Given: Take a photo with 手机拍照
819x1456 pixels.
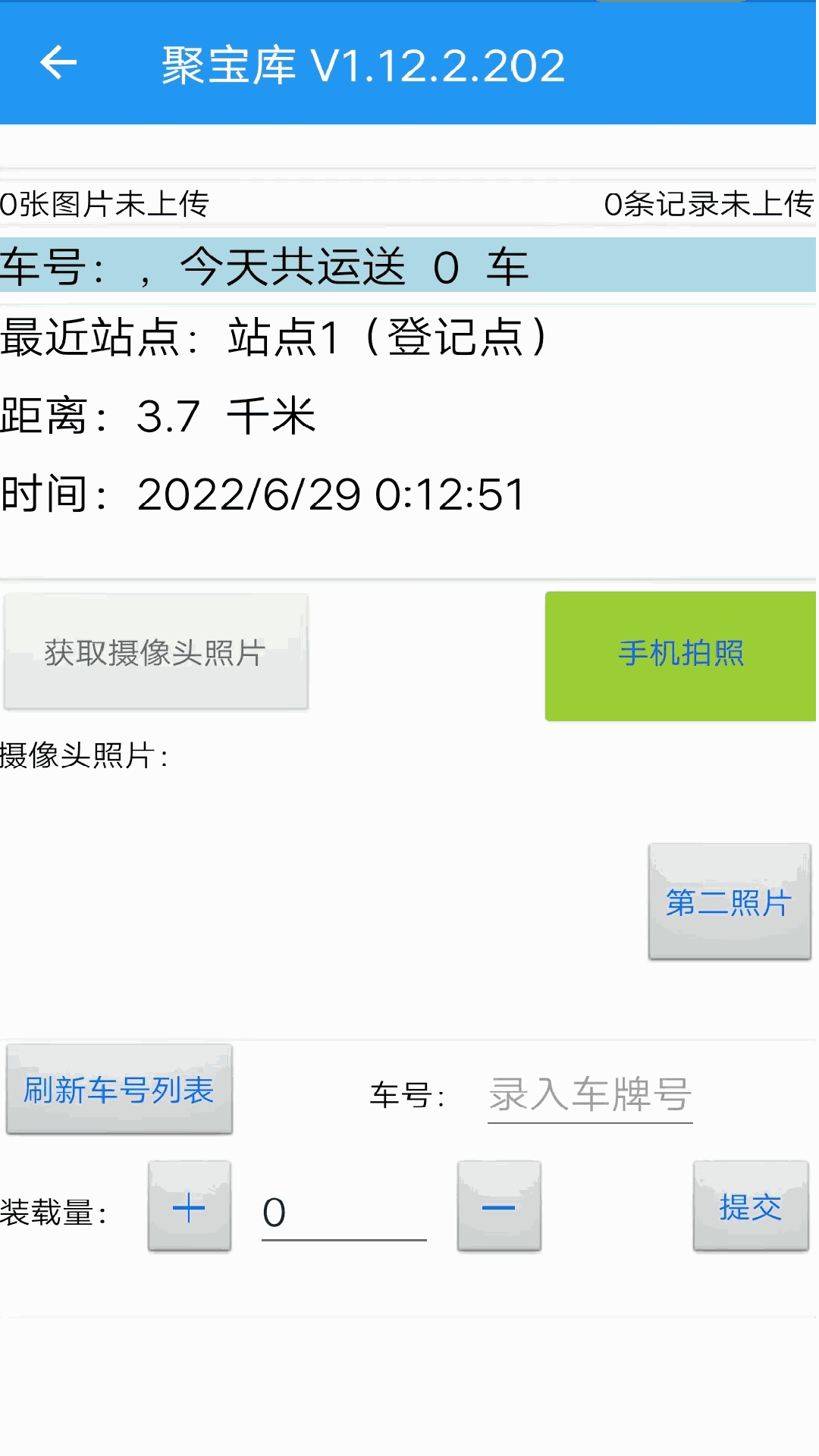Looking at the screenshot, I should (680, 655).
